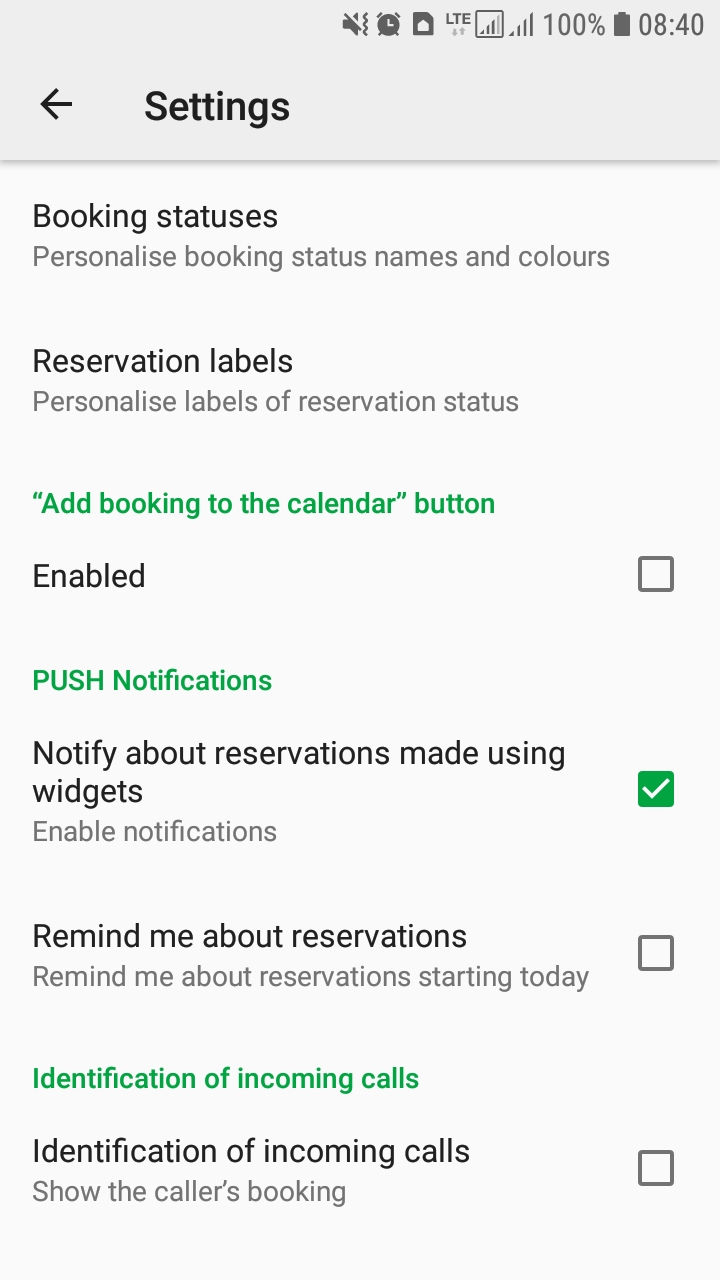Image resolution: width=720 pixels, height=1280 pixels.
Task: Open Booking statuses settings
Action: tap(360, 236)
